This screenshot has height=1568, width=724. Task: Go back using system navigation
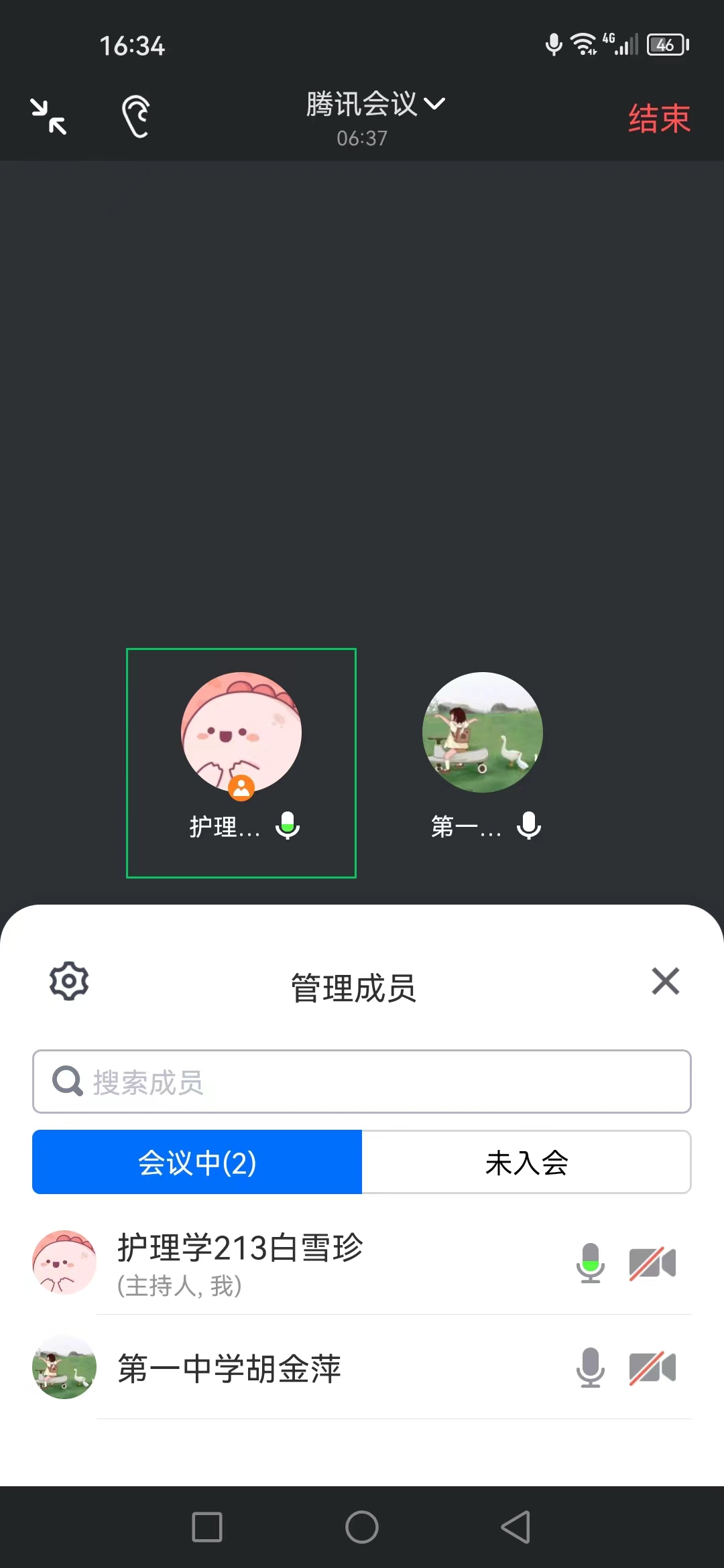pyautogui.click(x=516, y=1527)
